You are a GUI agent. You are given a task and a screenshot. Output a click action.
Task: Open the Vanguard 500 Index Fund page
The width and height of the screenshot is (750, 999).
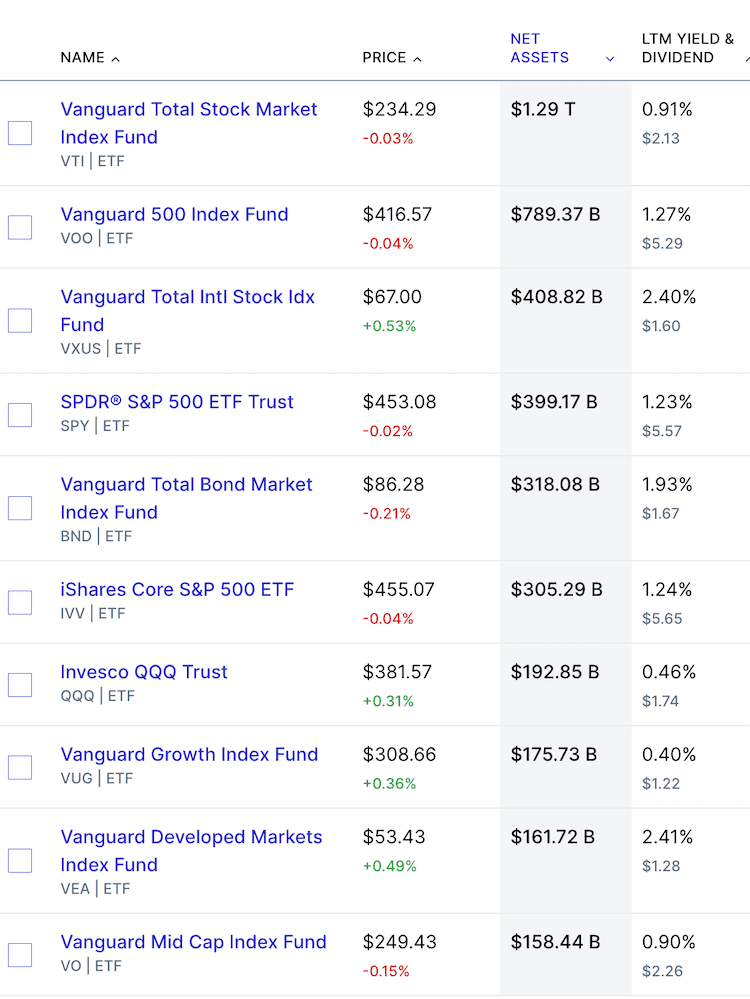[x=174, y=214]
